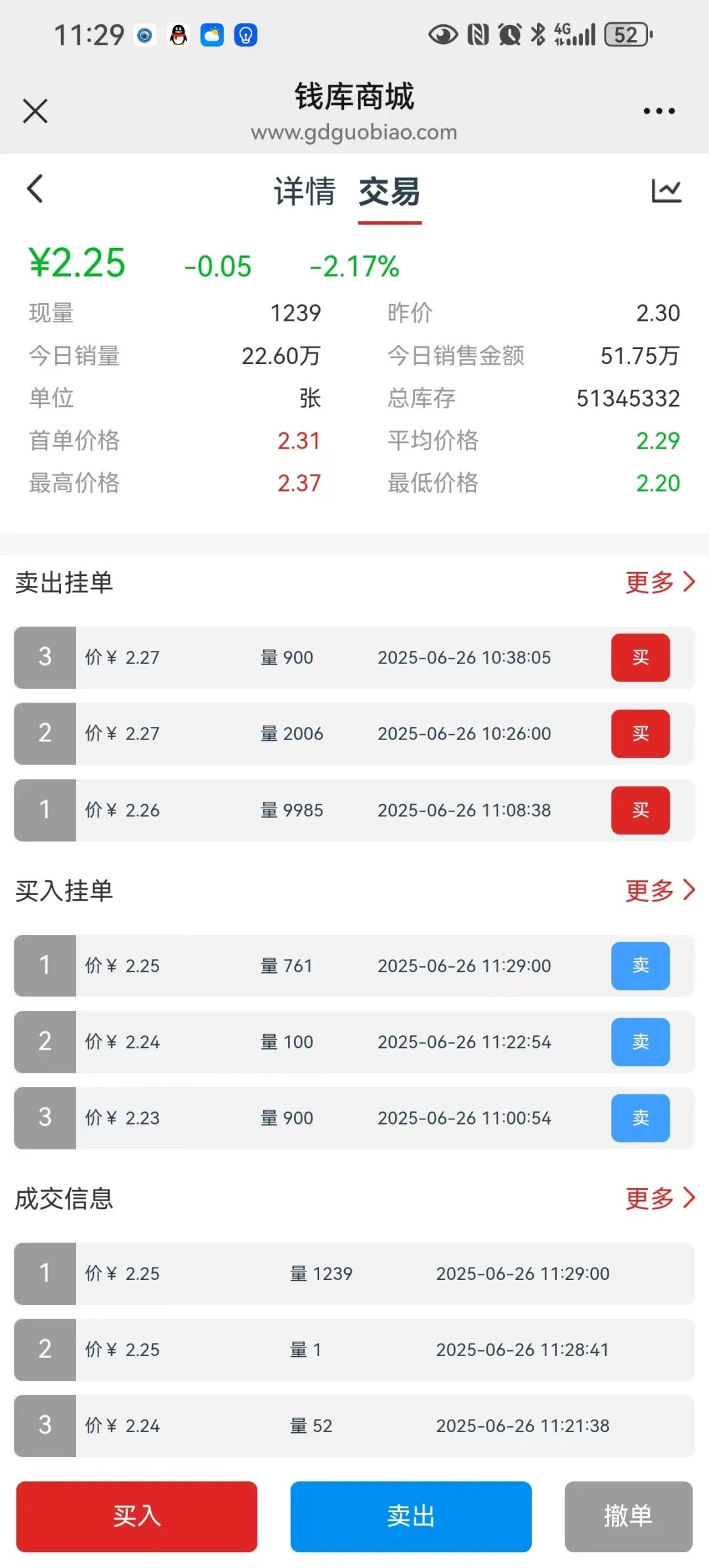This screenshot has width=709, height=1568.
Task: Buy the 2.26 order with quantity 9985
Action: tap(640, 810)
